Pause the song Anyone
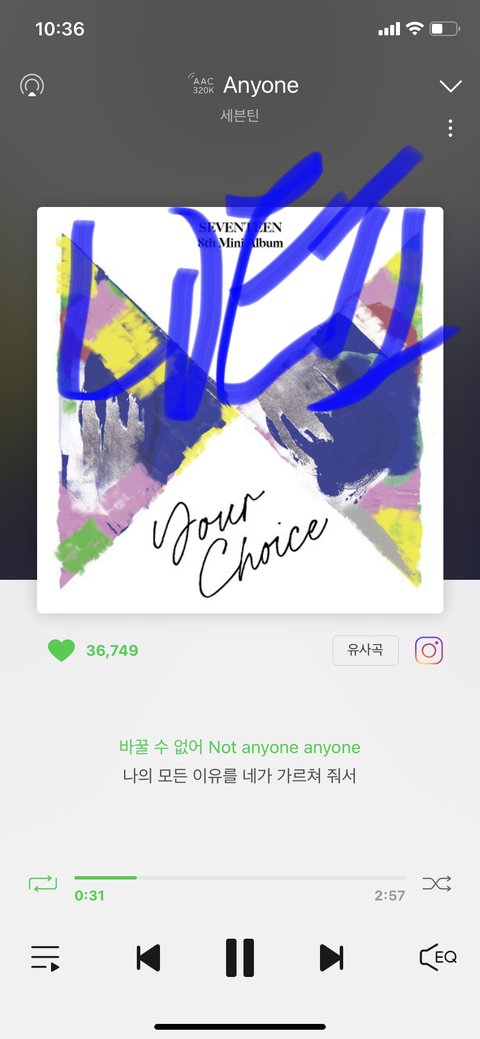The width and height of the screenshot is (480, 1039). click(240, 958)
